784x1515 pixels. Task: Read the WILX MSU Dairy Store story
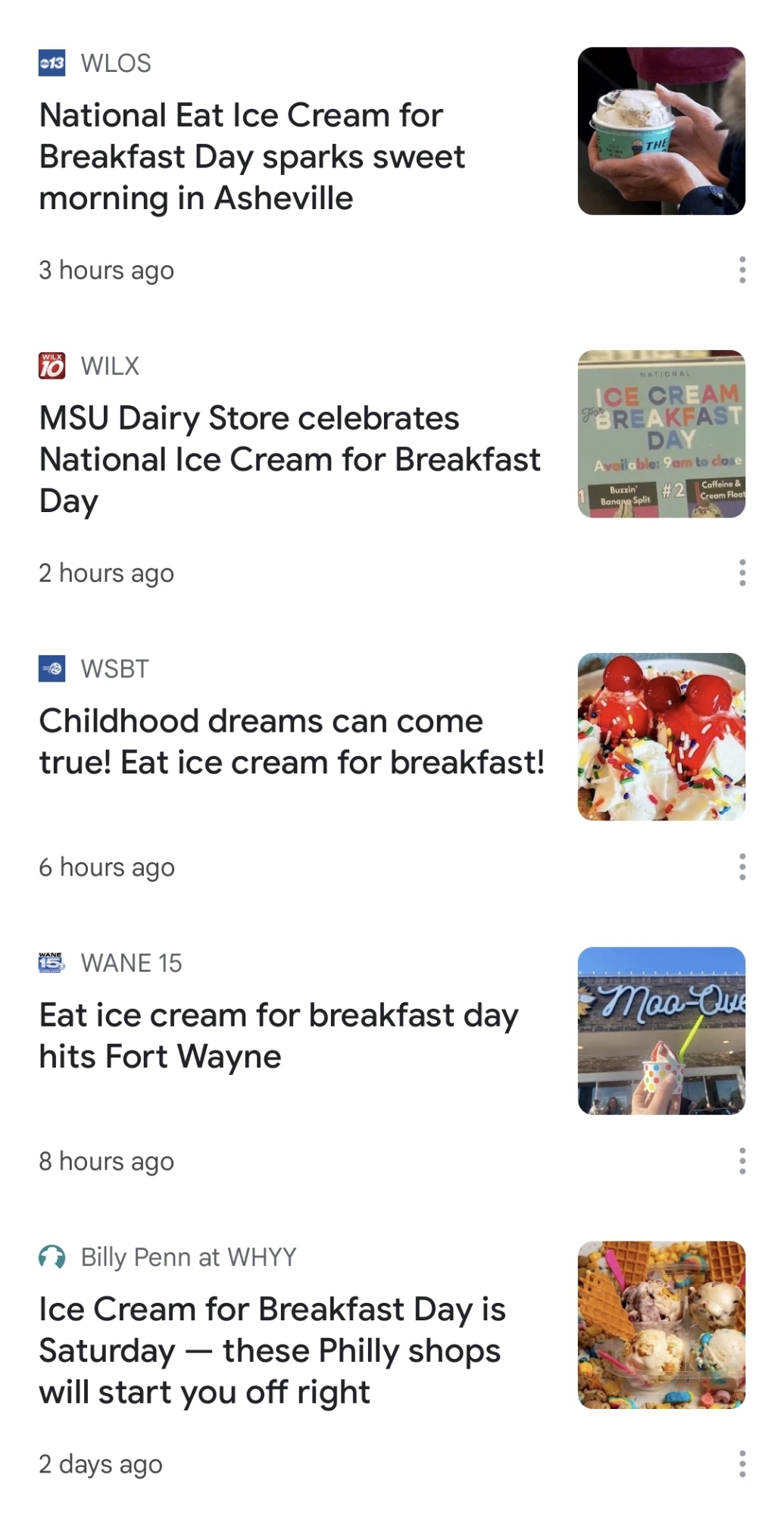click(x=289, y=459)
